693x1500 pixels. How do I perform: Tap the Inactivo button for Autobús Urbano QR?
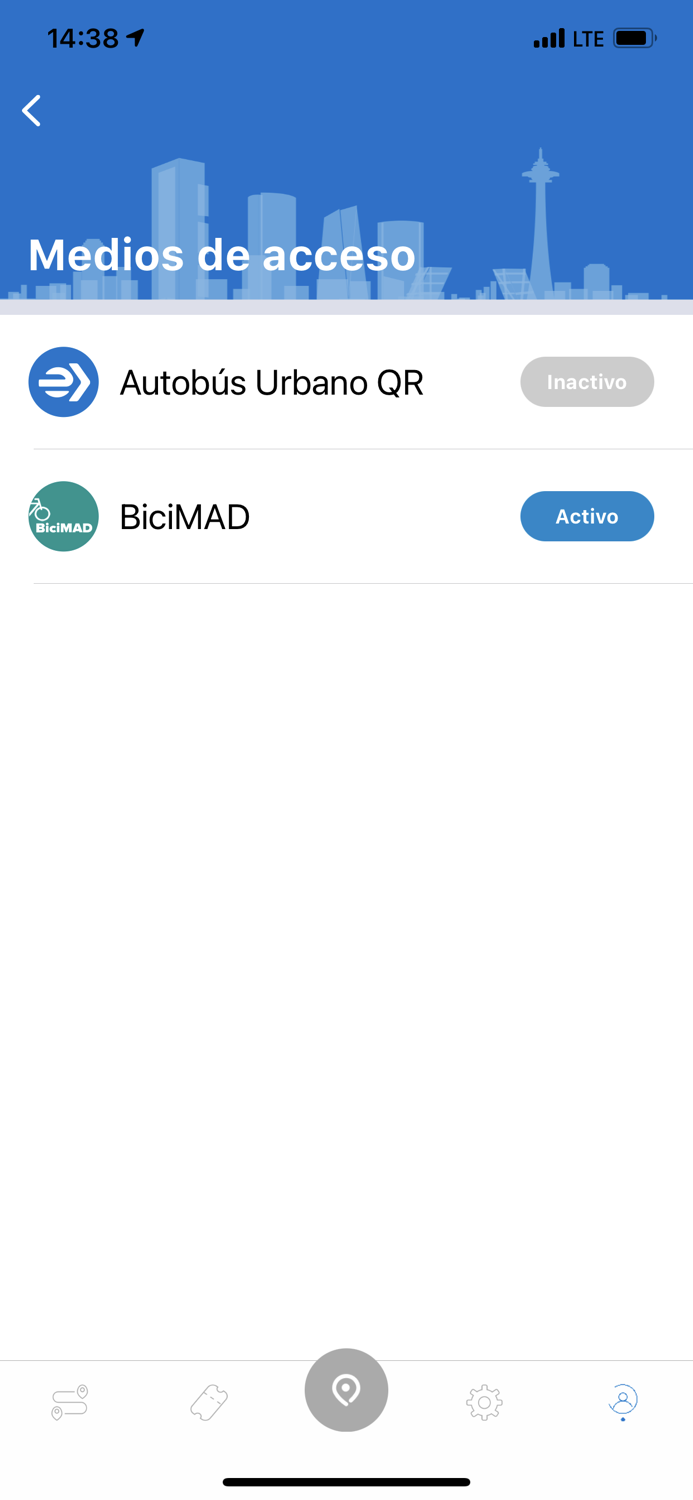click(x=587, y=382)
